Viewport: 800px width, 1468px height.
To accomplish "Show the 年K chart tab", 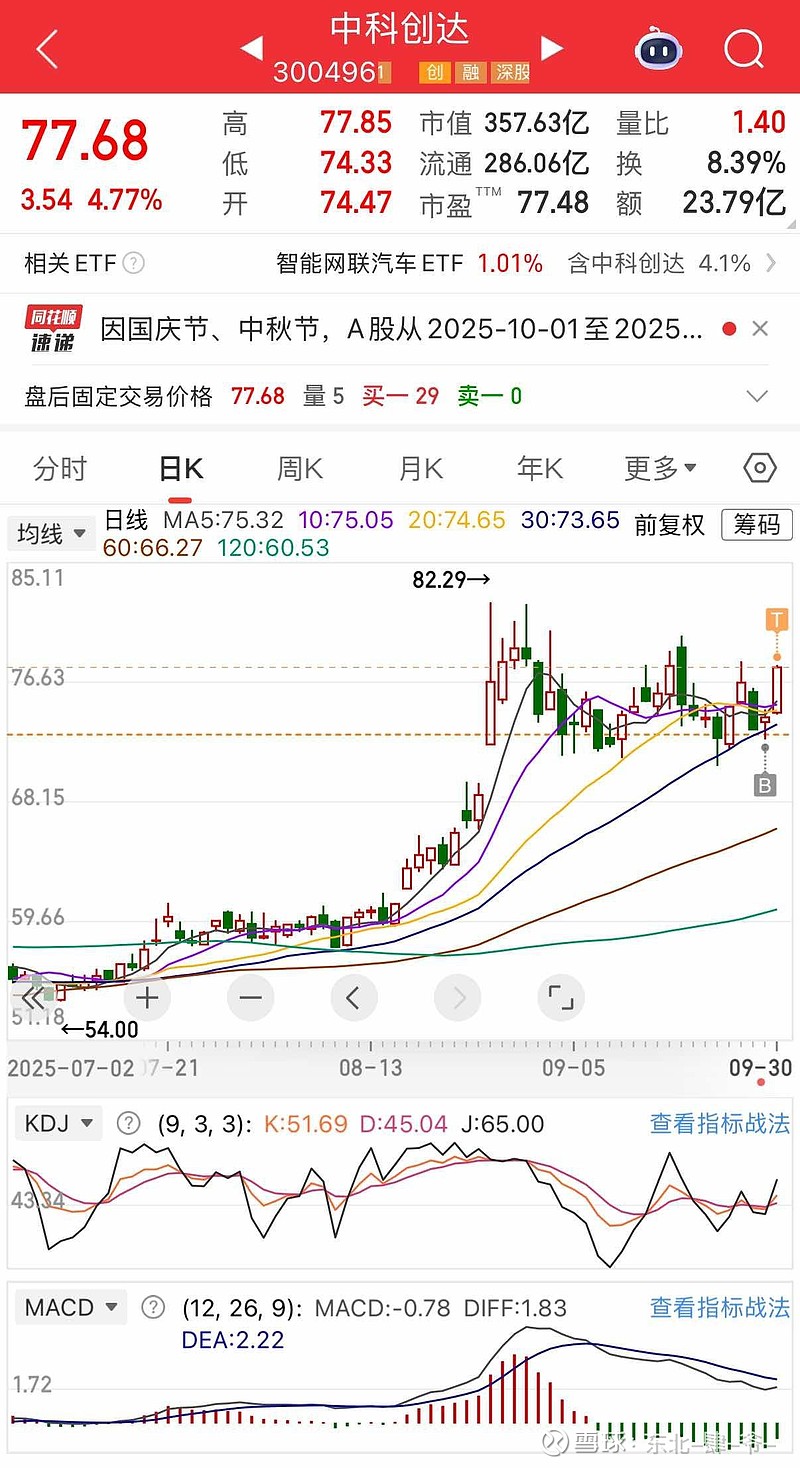I will coord(540,469).
